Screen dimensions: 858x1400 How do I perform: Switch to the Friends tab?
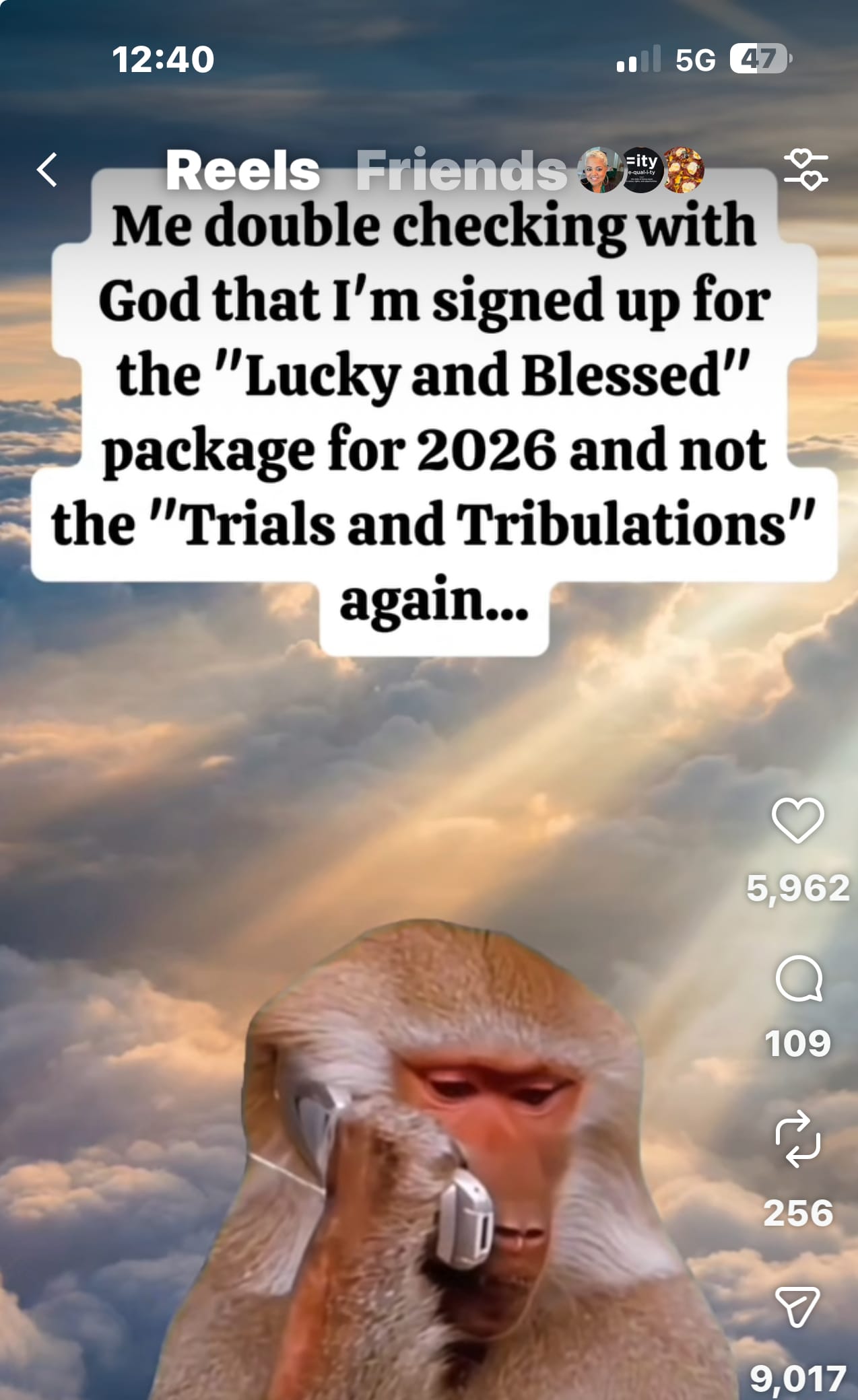point(461,170)
